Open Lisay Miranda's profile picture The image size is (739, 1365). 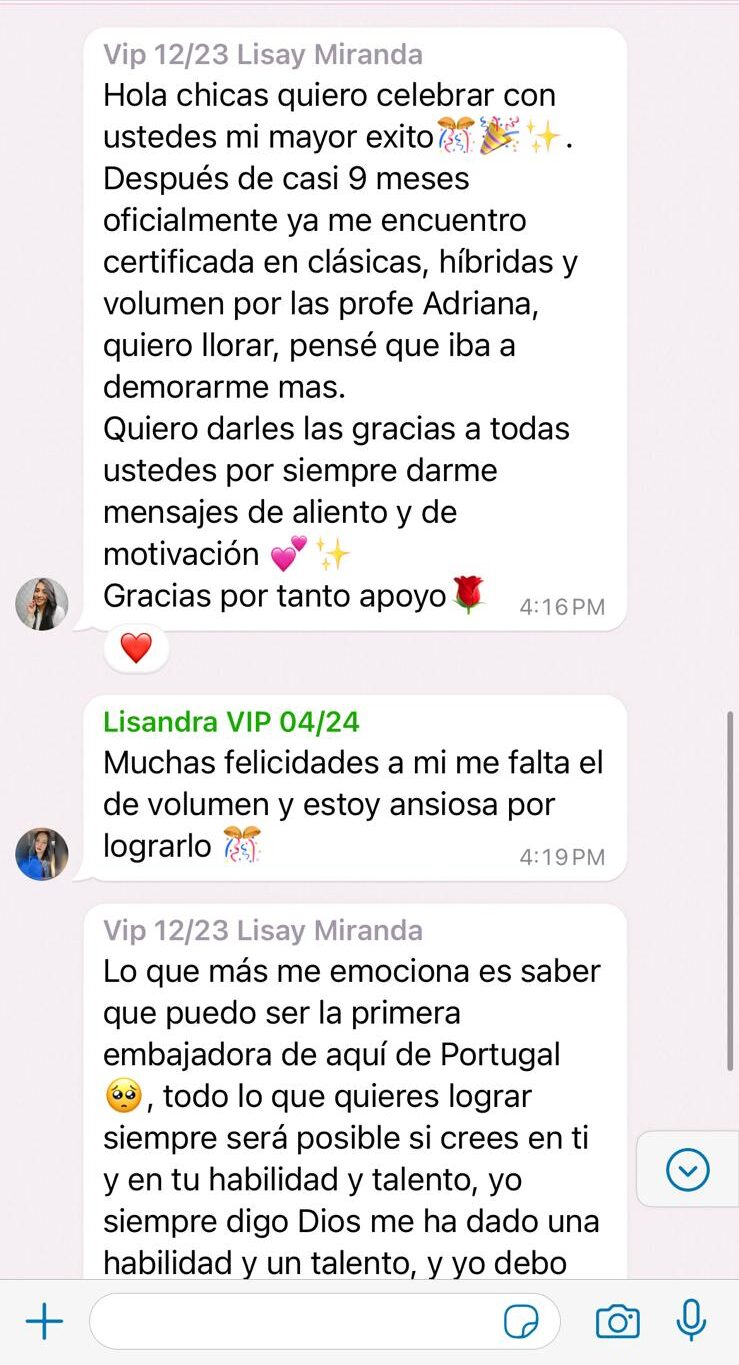pos(42,604)
